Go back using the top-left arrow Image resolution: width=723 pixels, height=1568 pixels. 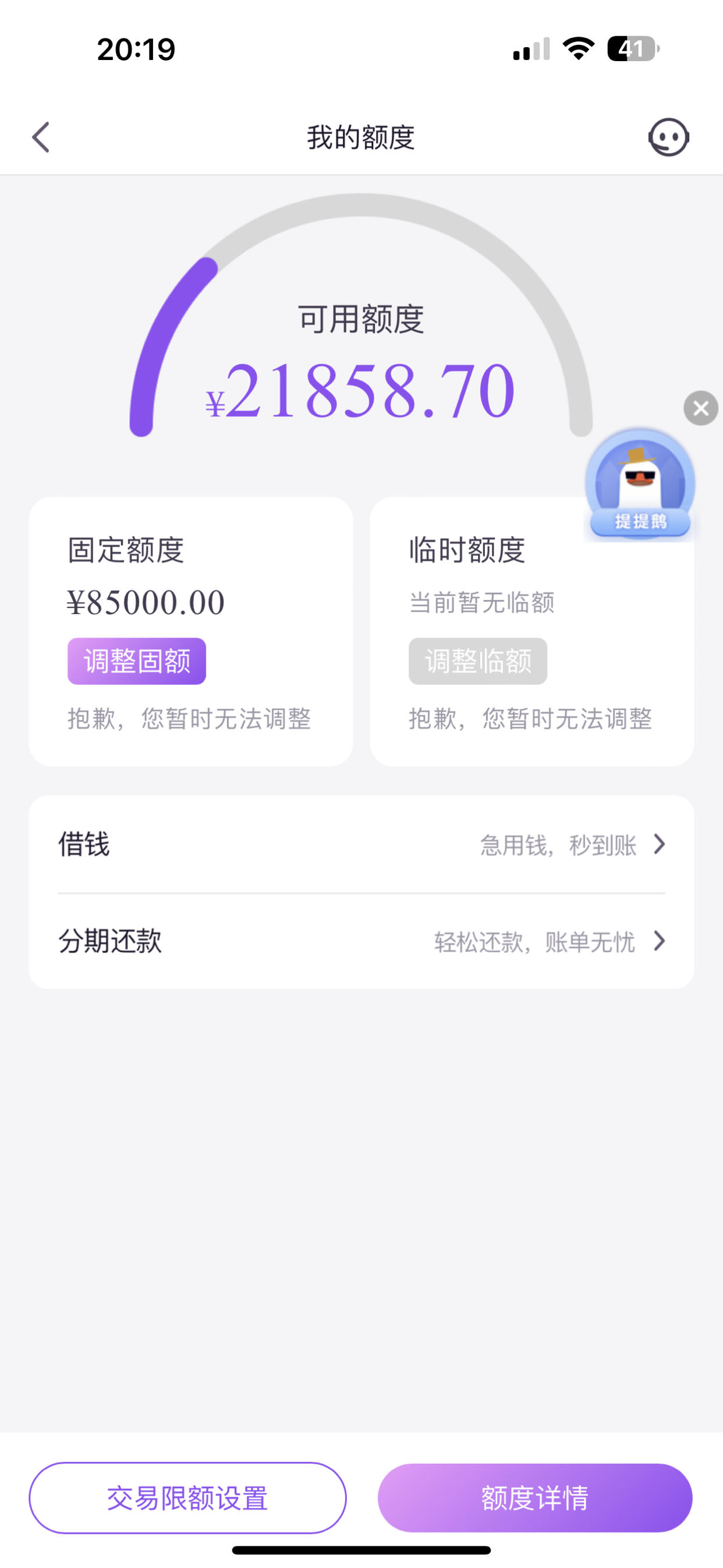[x=41, y=137]
